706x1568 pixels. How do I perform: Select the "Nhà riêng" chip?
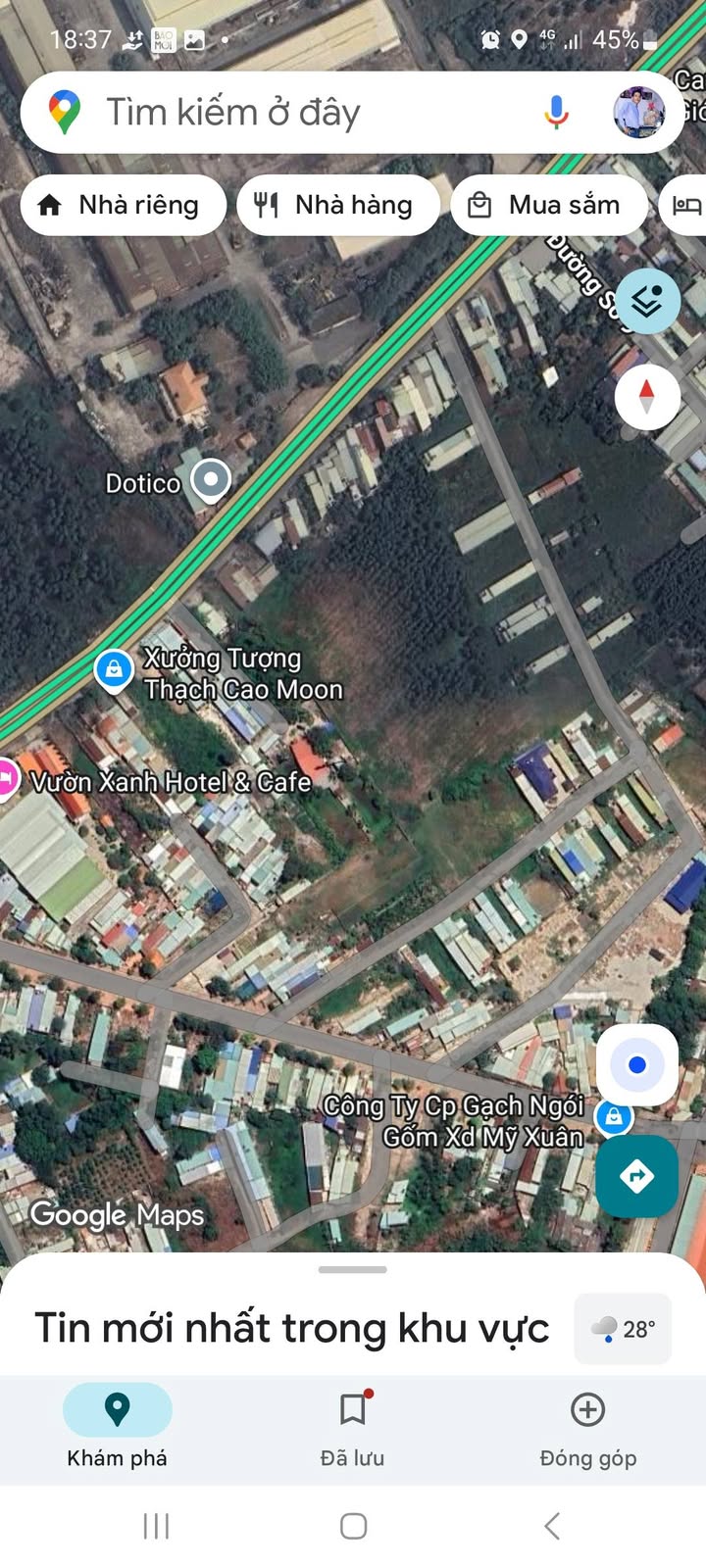pos(123,206)
